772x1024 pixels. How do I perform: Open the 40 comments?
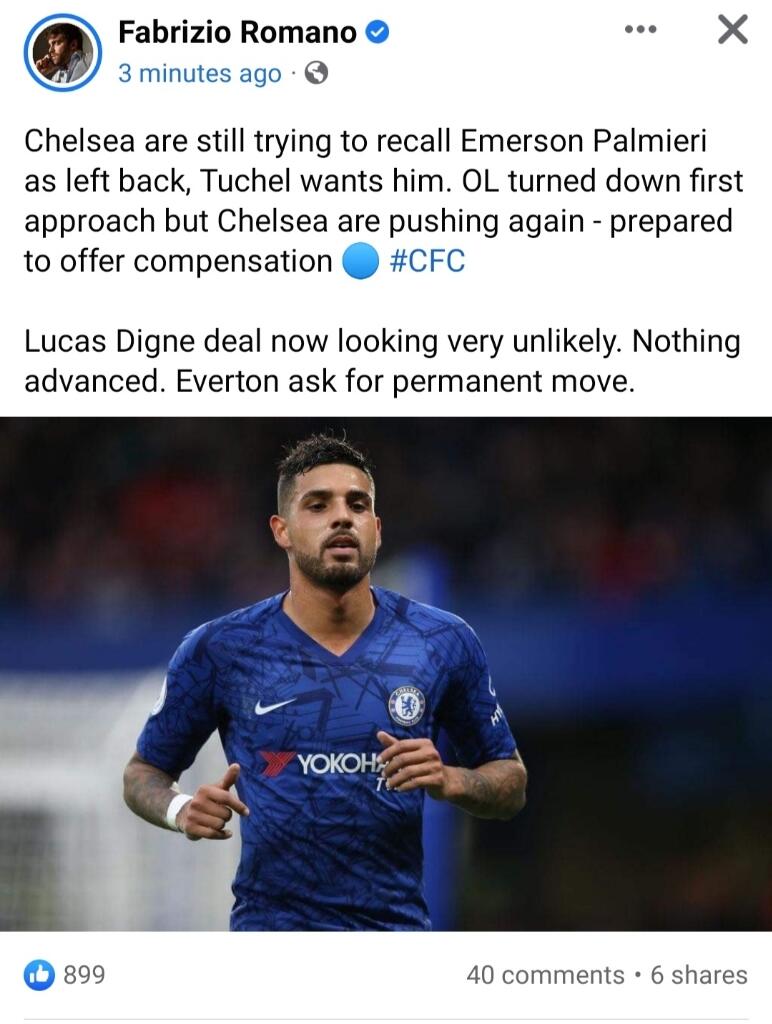click(x=545, y=975)
